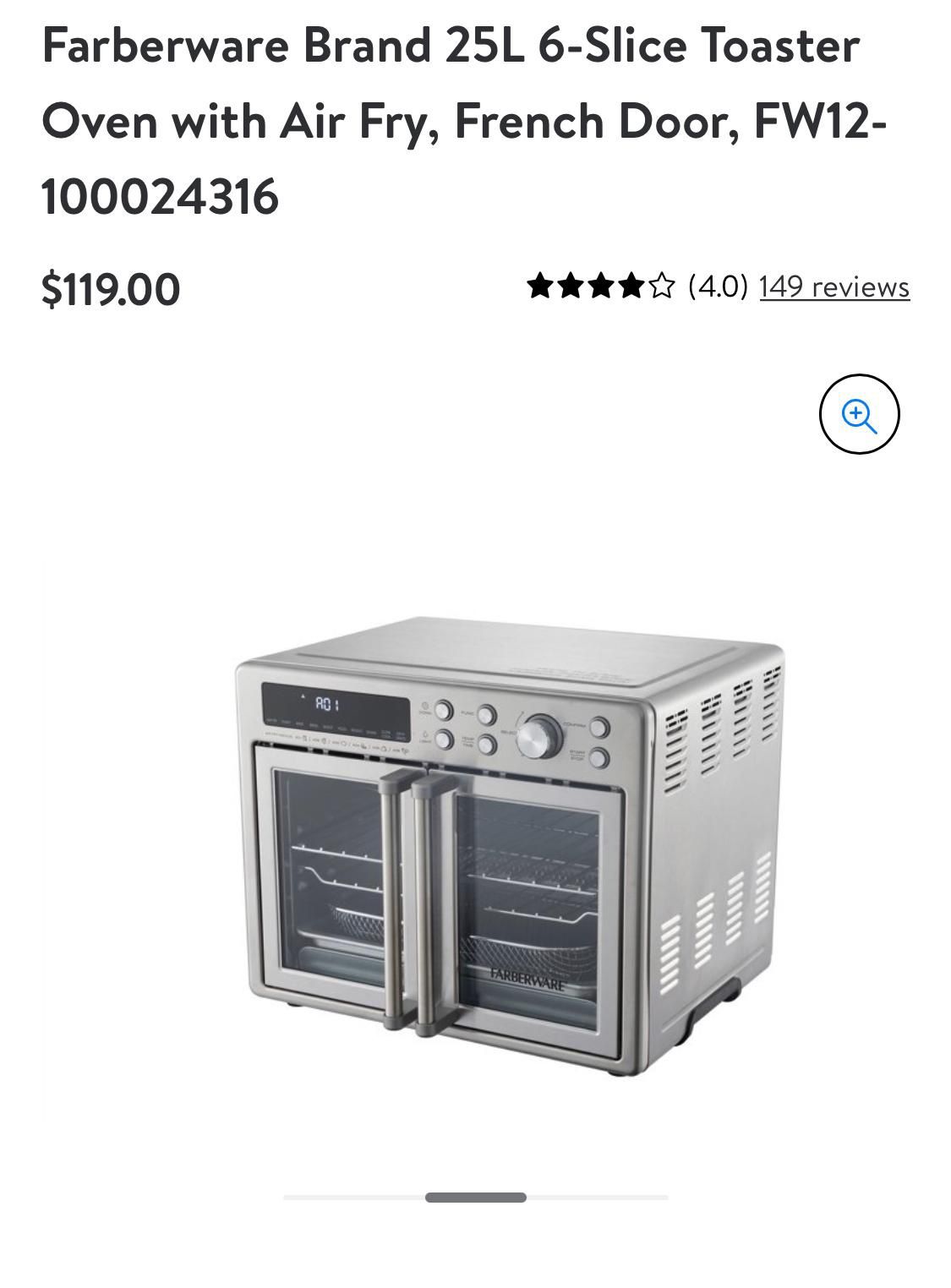Click the product price "$119.00"
This screenshot has width=951, height=1288.
coord(111,288)
